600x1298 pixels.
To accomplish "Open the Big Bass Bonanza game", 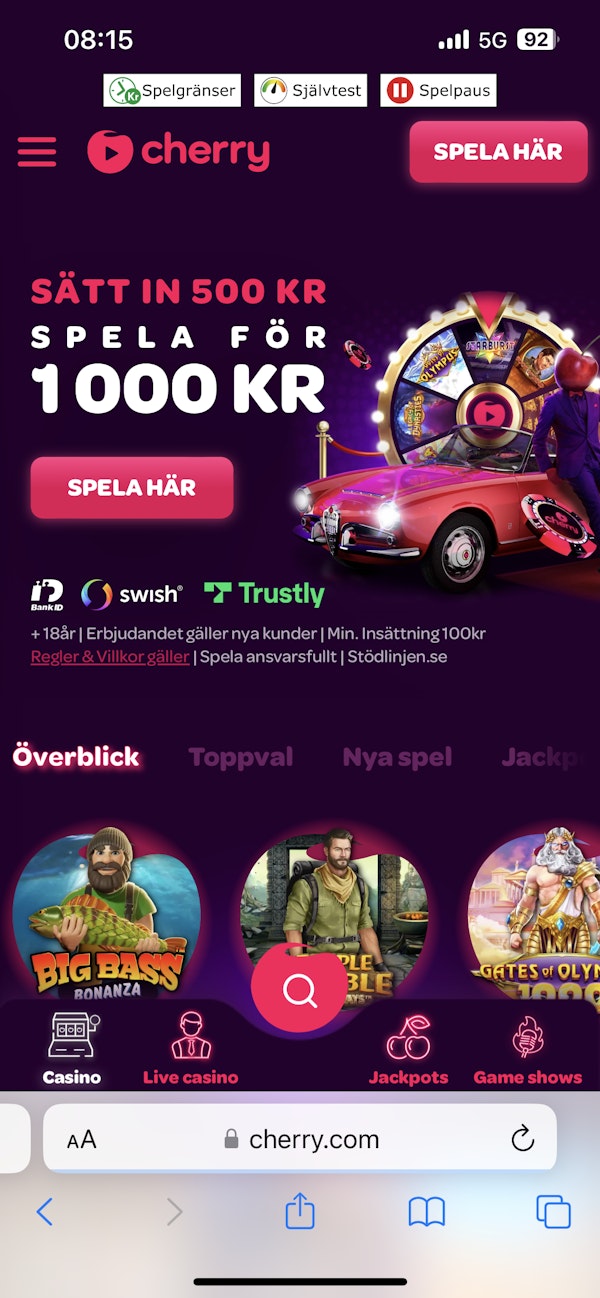I will (x=107, y=915).
